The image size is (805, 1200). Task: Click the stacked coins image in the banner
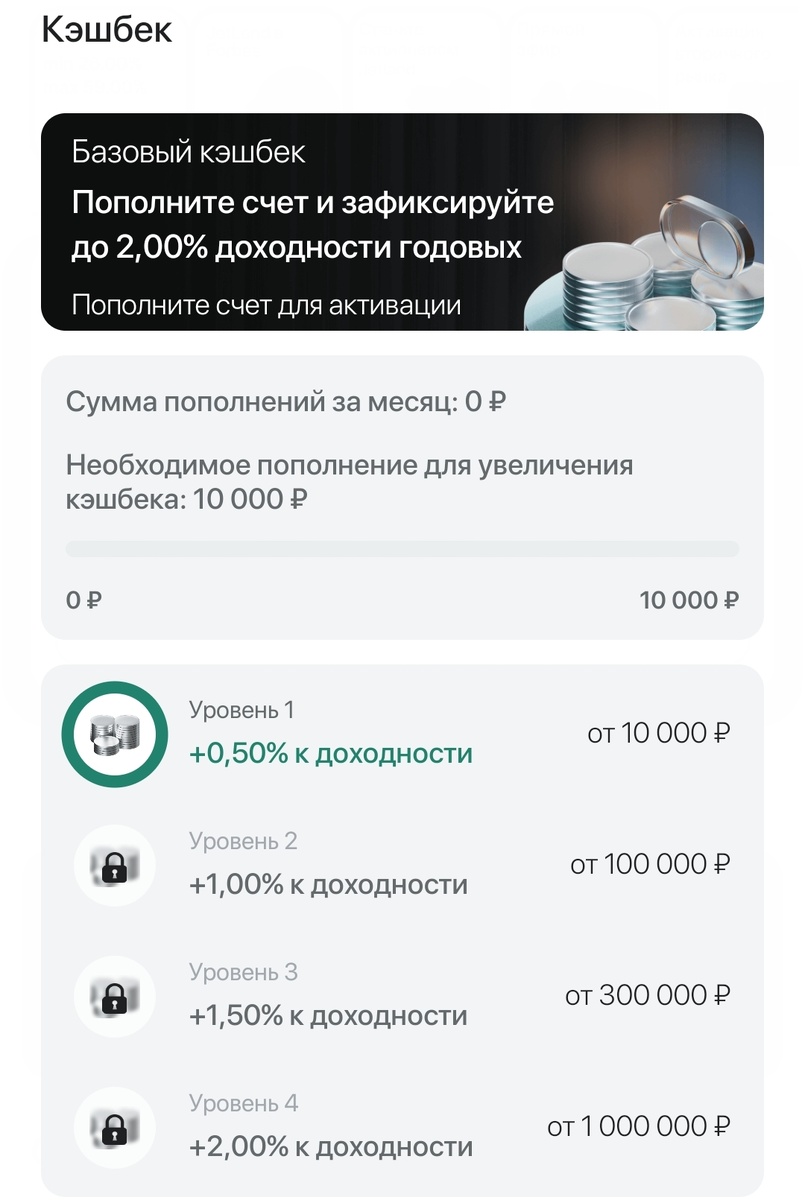pos(650,270)
